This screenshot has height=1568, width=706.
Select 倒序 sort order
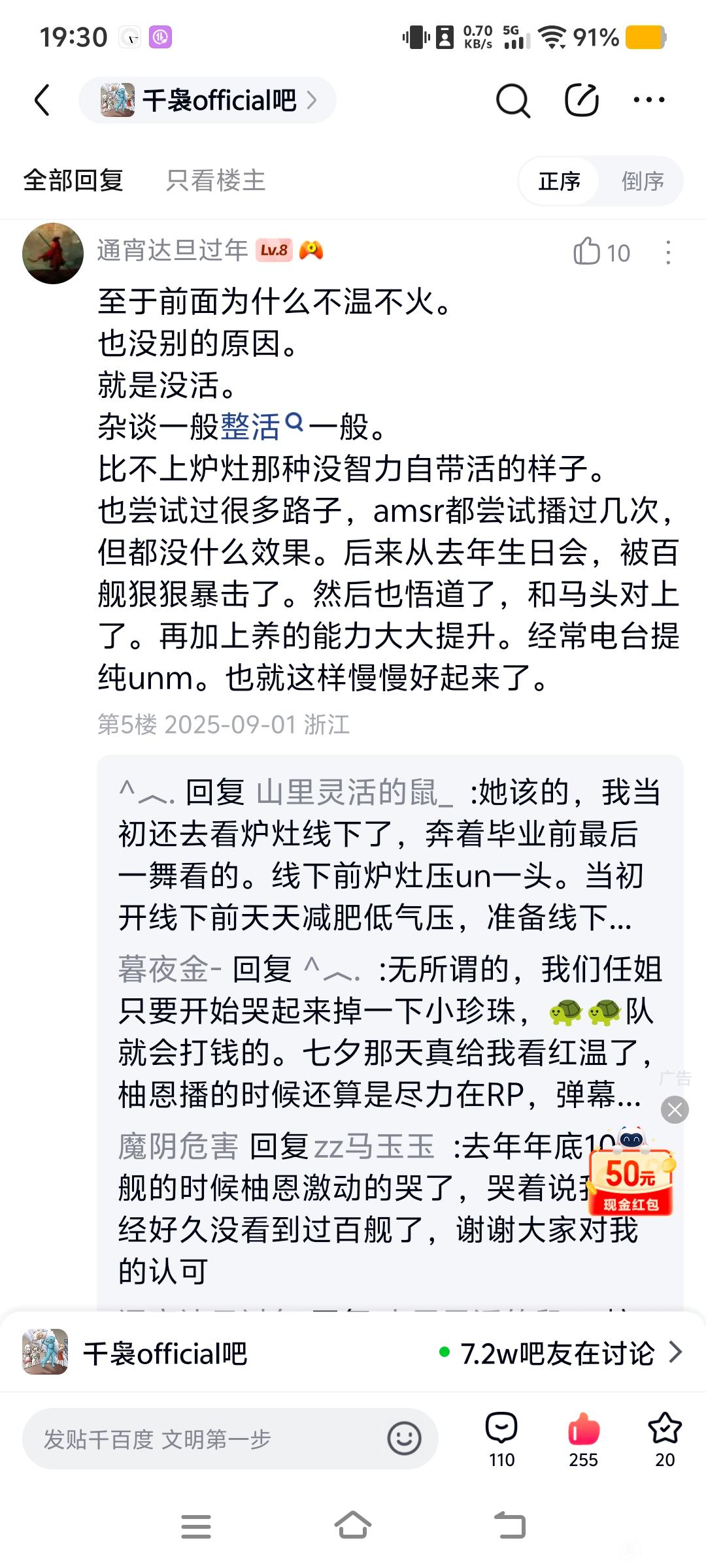tap(642, 181)
